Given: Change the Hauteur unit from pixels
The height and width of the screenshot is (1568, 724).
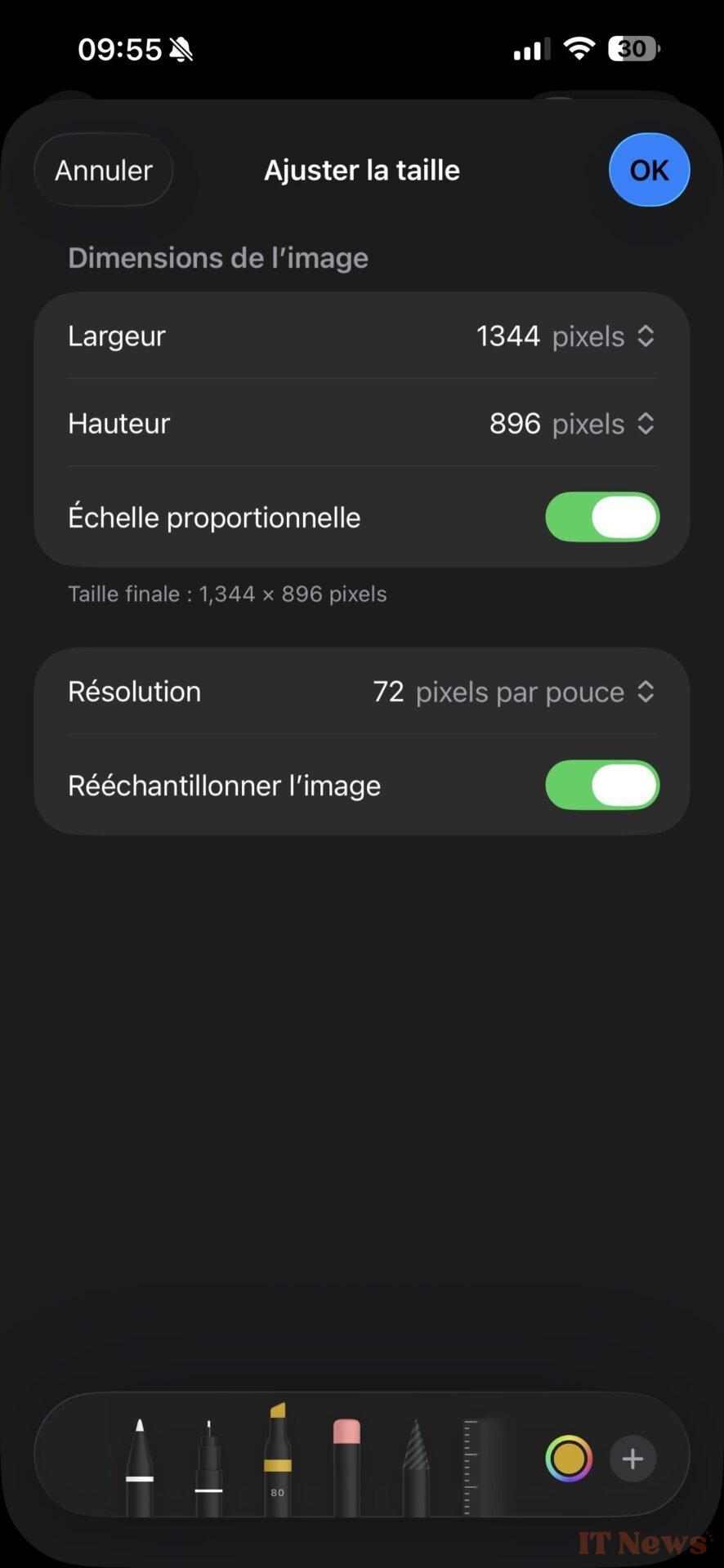Looking at the screenshot, I should pyautogui.click(x=603, y=424).
